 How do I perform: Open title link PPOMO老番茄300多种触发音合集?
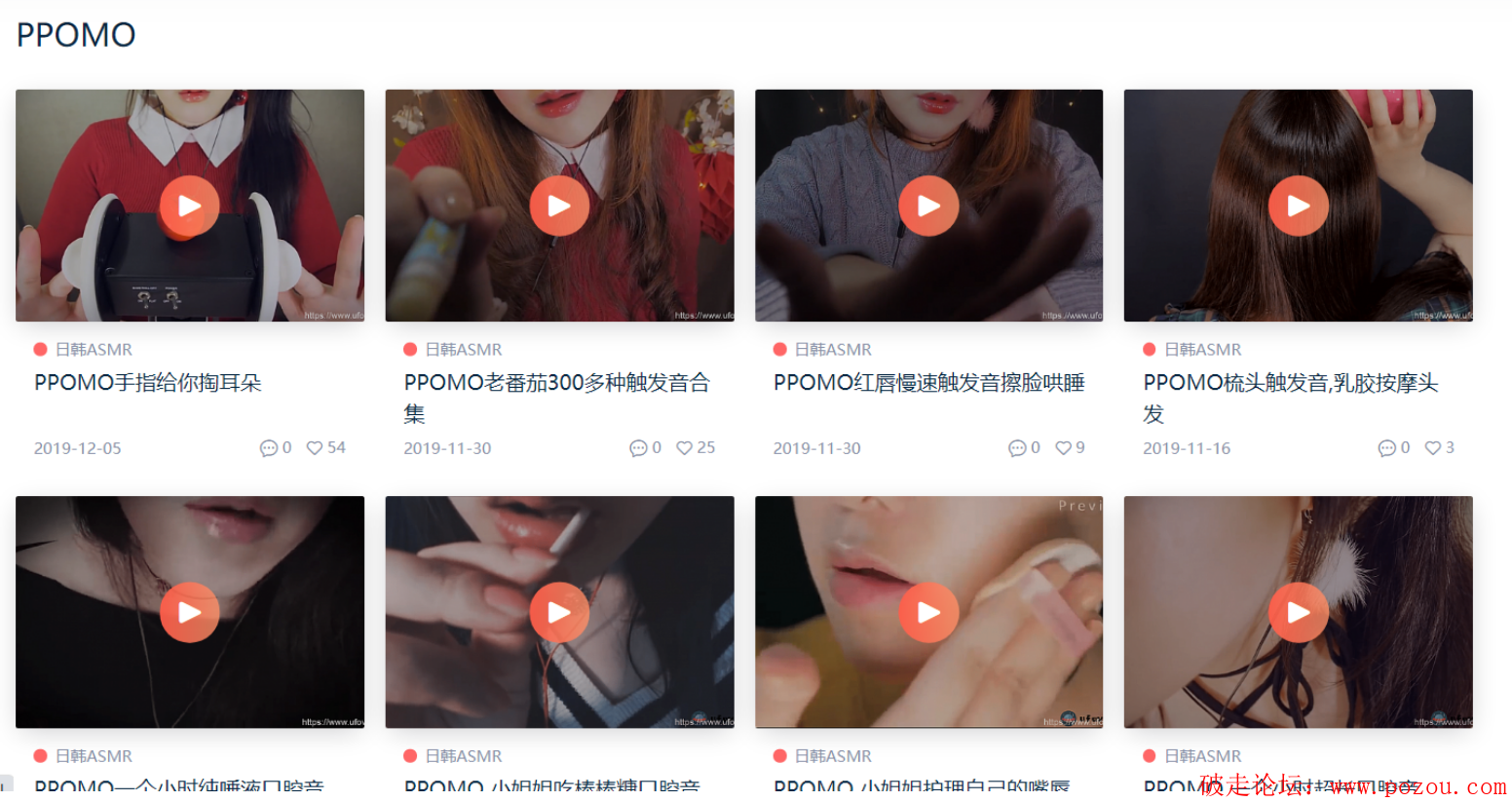pos(556,383)
